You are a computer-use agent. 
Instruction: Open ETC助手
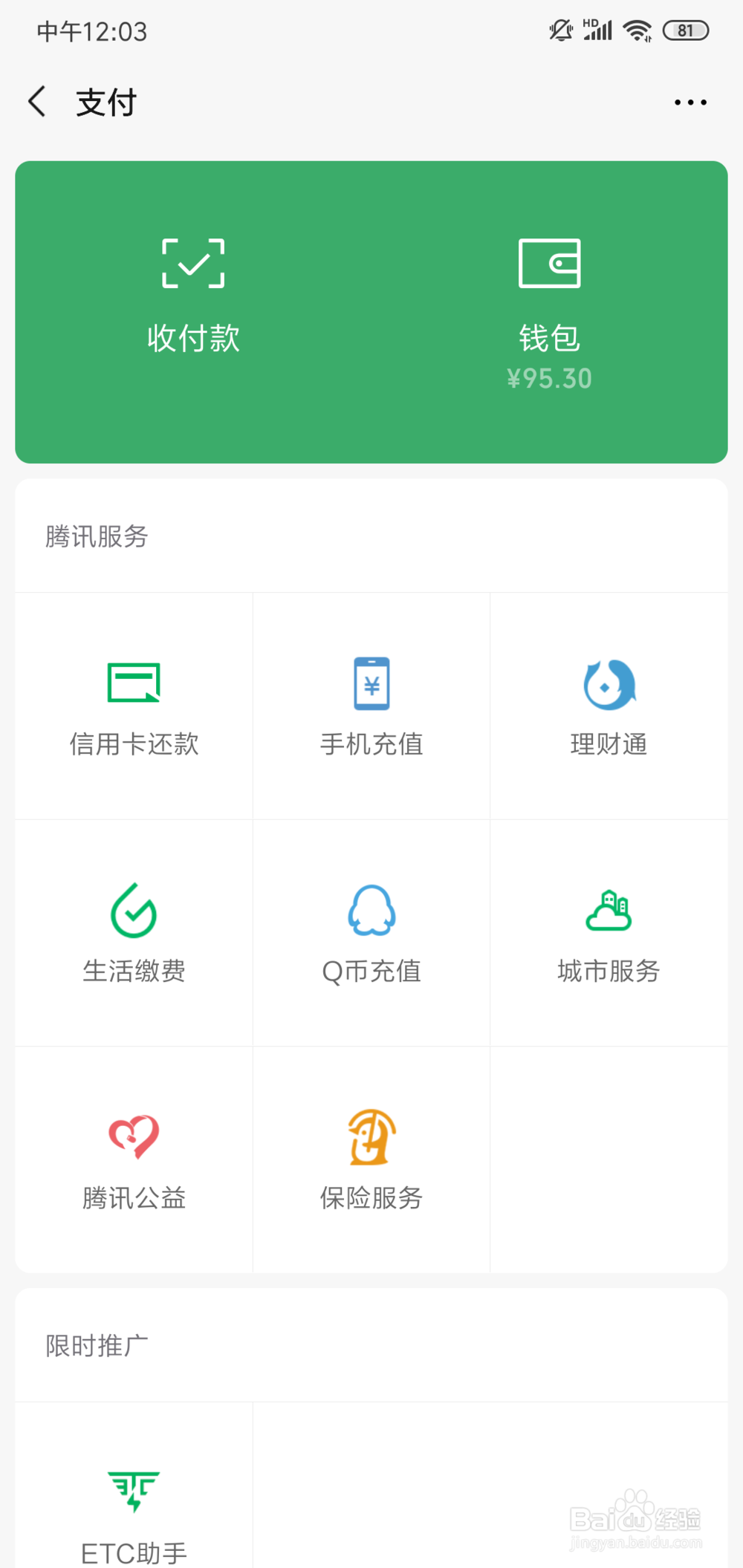134,1486
